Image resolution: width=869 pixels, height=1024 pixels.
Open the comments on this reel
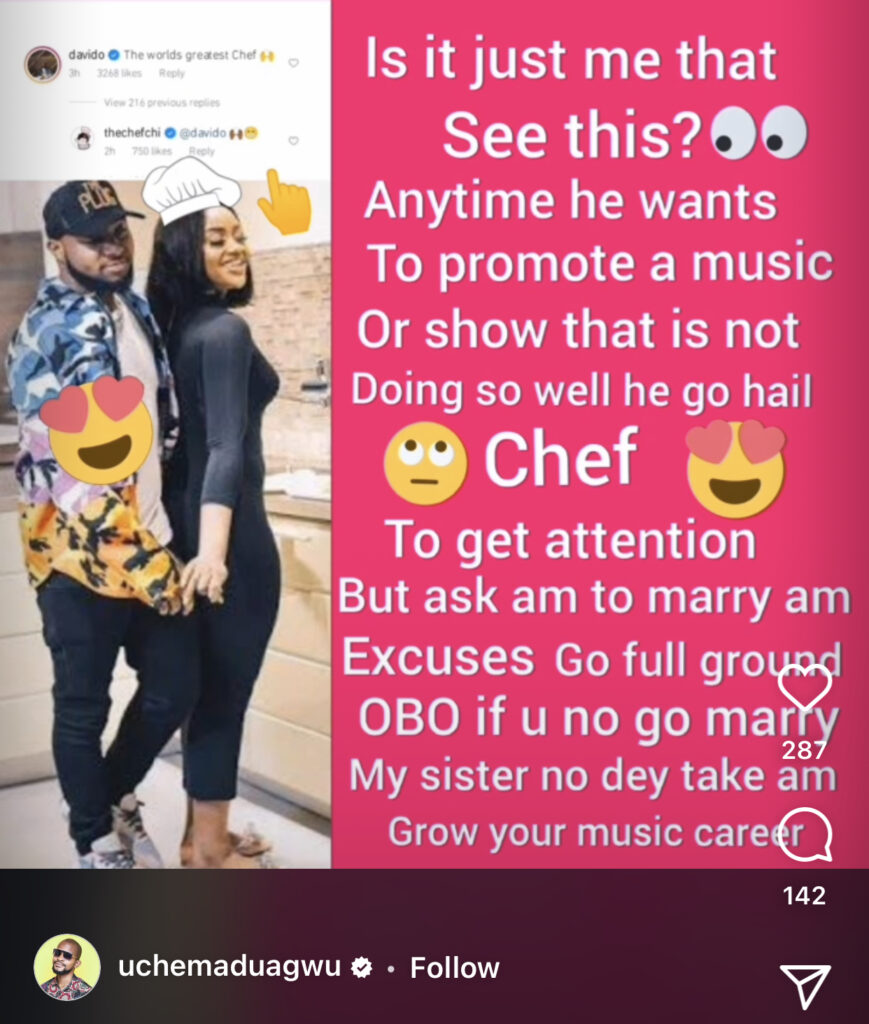click(x=805, y=835)
